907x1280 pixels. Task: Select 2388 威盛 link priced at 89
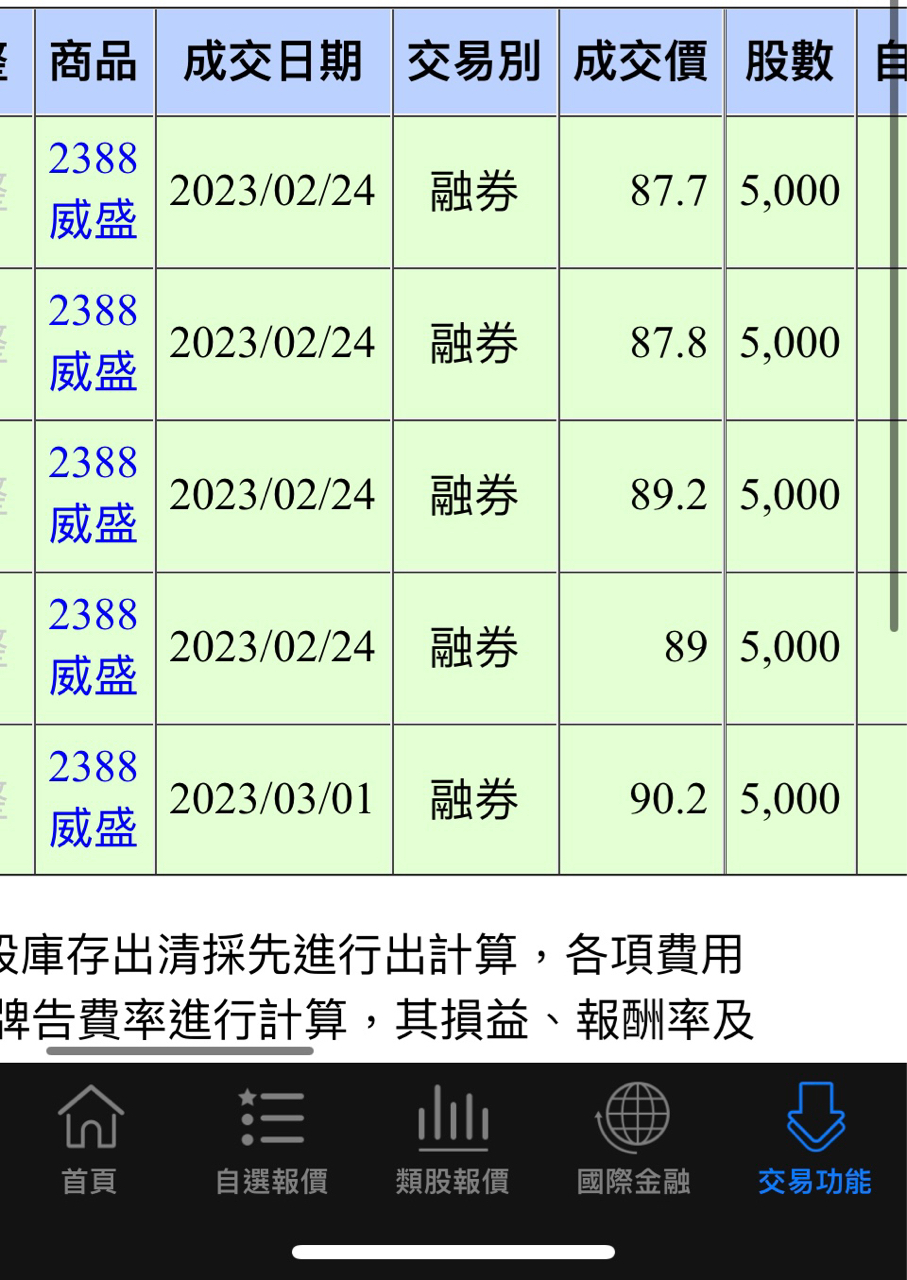(93, 647)
